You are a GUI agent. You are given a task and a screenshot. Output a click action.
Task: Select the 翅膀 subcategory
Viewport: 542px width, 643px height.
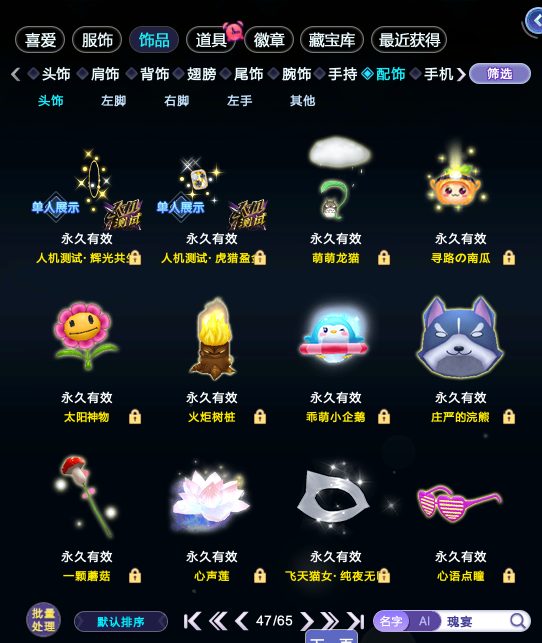click(201, 74)
